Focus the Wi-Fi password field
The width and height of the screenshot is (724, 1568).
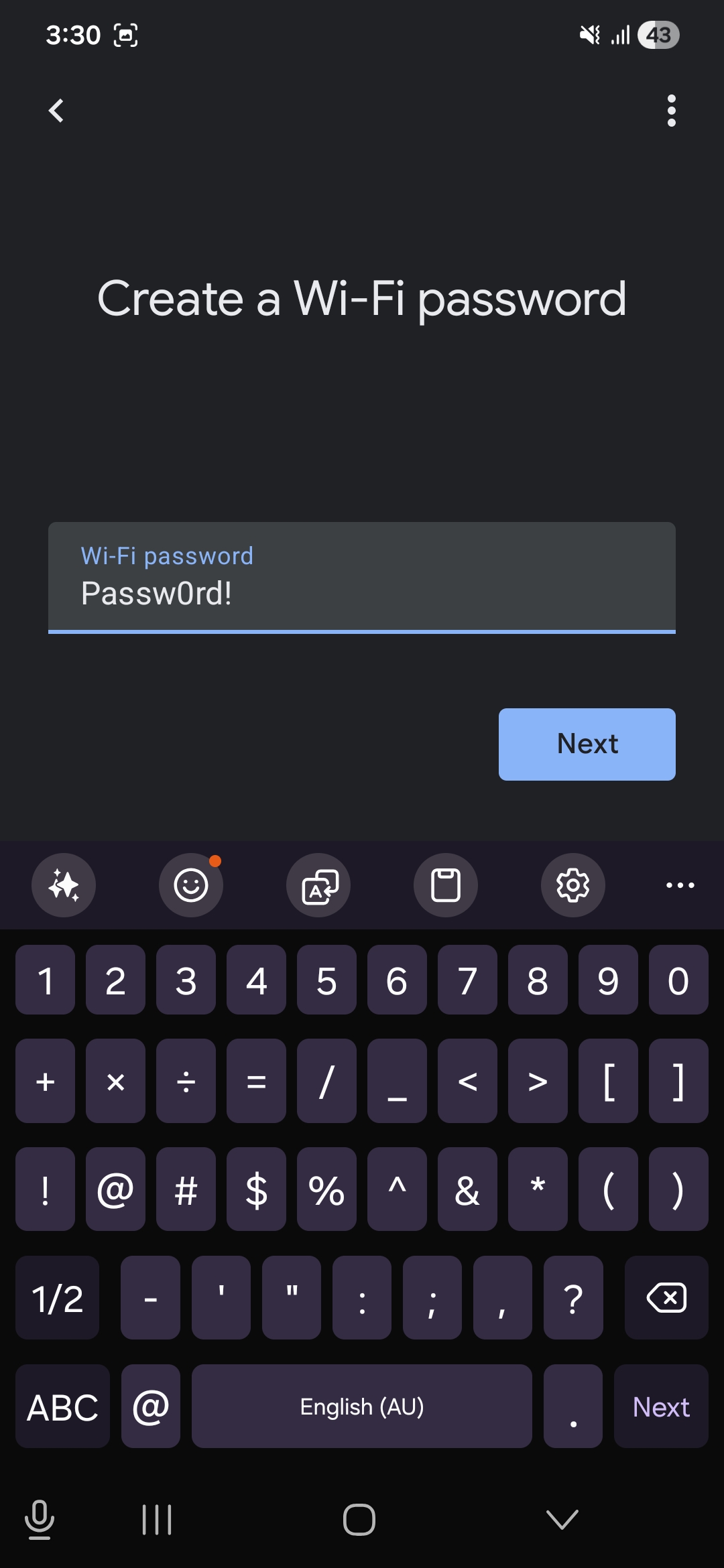pyautogui.click(x=362, y=578)
